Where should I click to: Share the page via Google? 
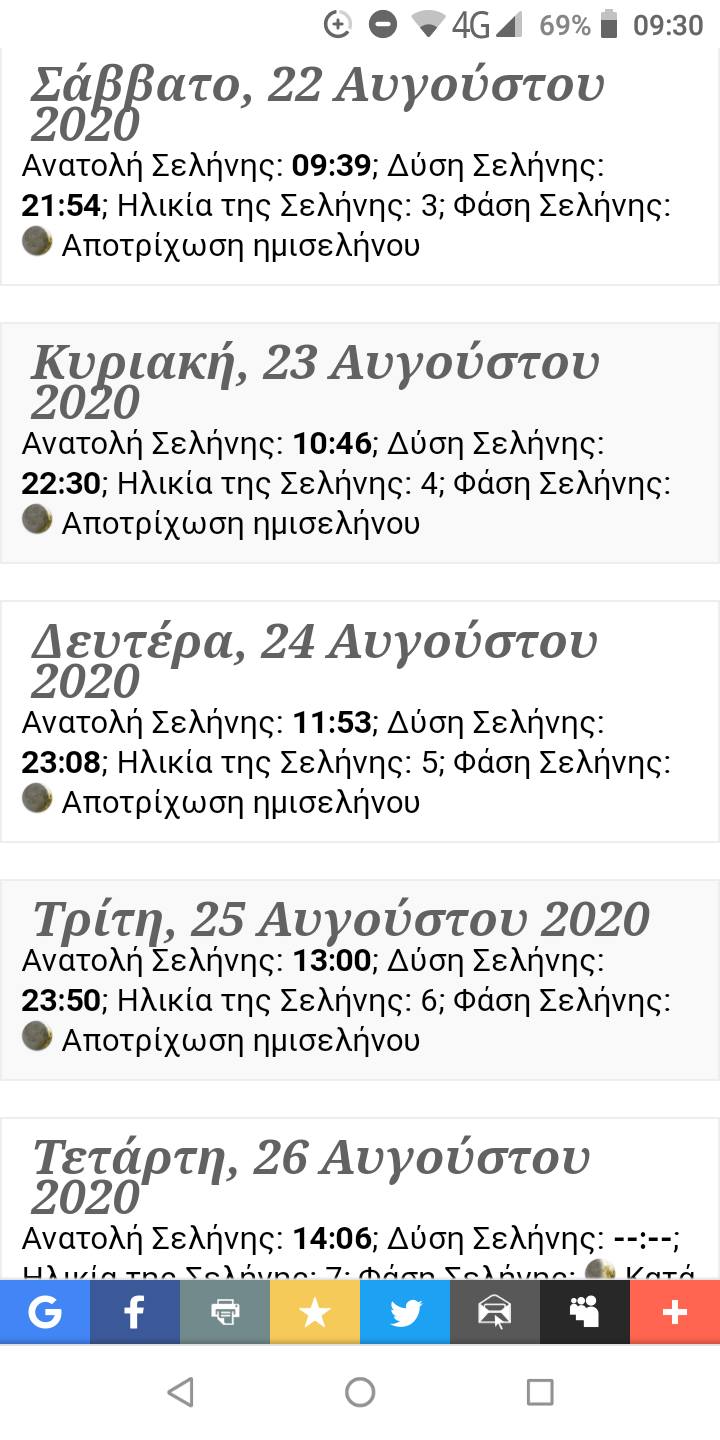point(45,1312)
